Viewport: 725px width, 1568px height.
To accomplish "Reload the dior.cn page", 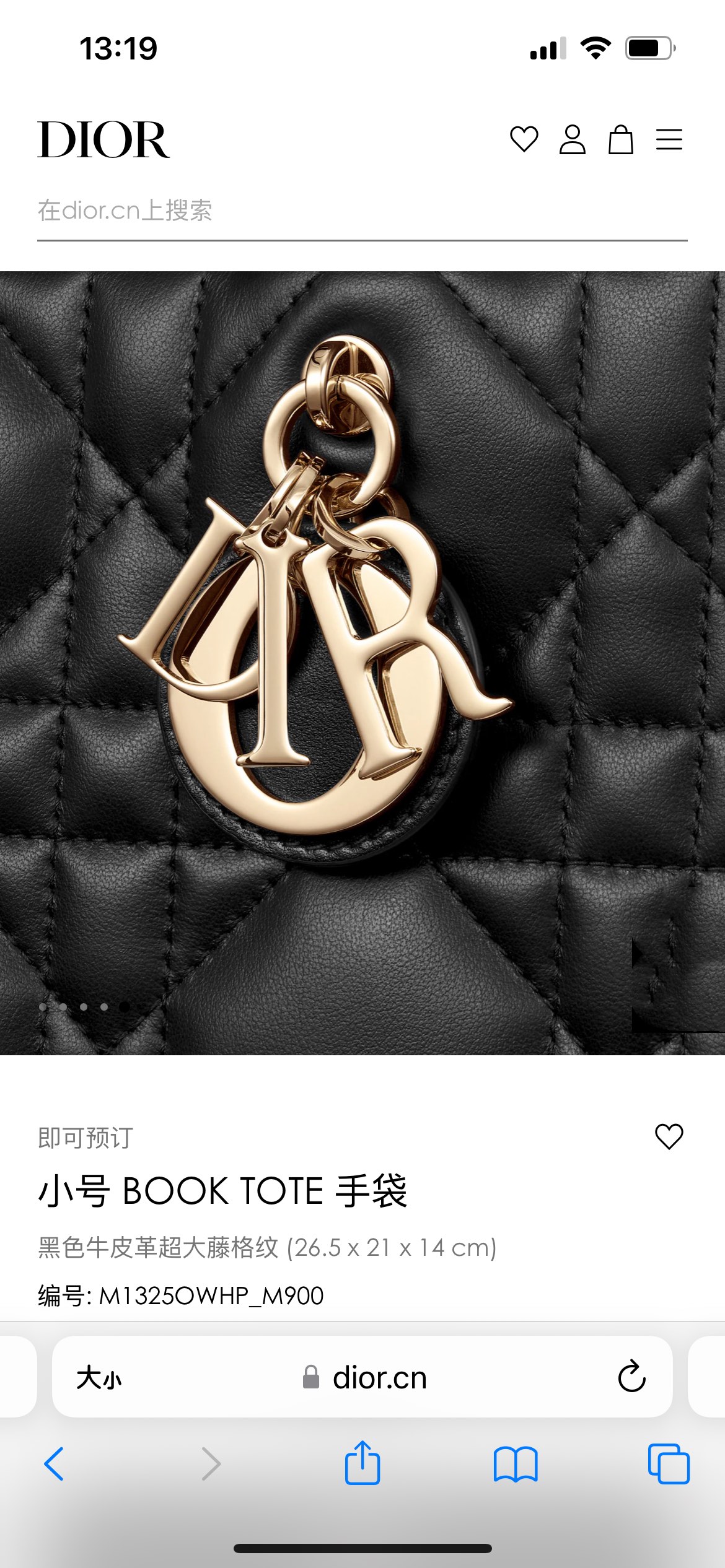I will (x=631, y=1377).
